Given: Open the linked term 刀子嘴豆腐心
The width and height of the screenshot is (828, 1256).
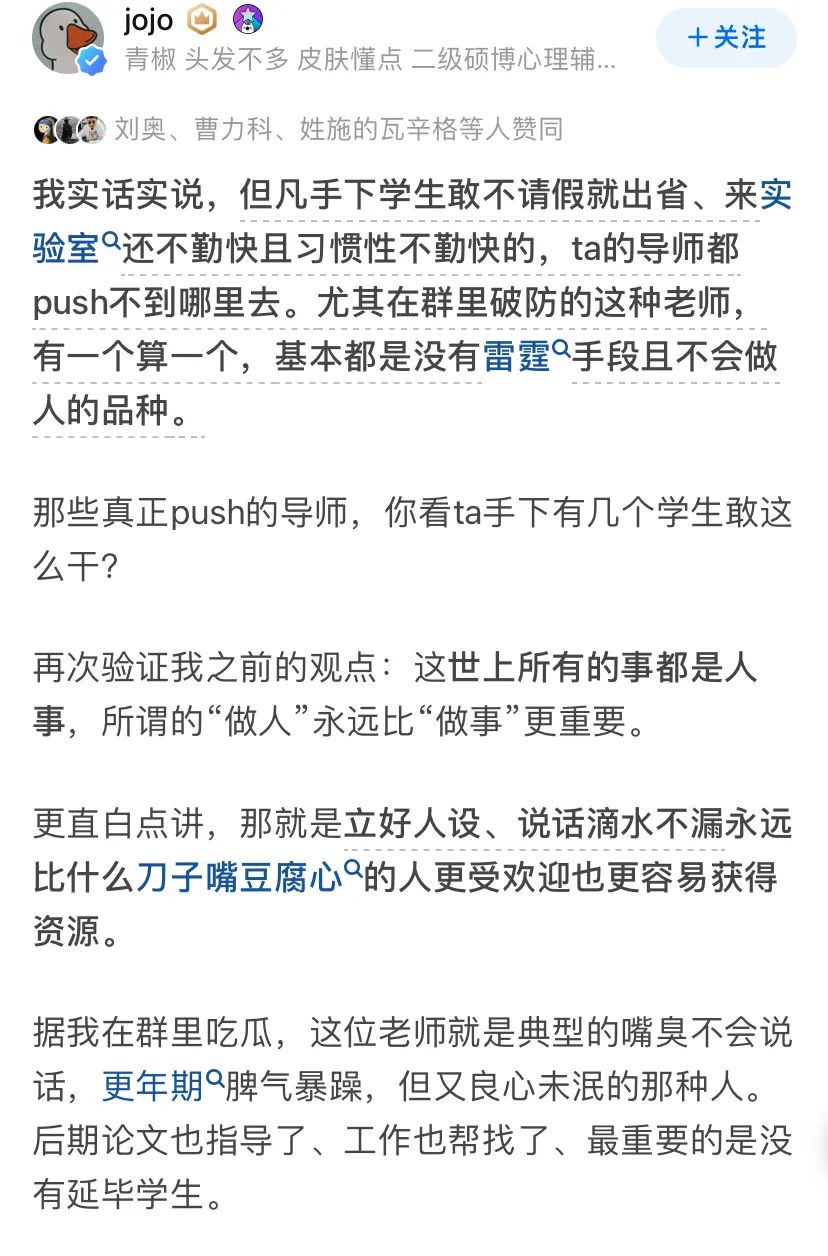Looking at the screenshot, I should pyautogui.click(x=238, y=878).
